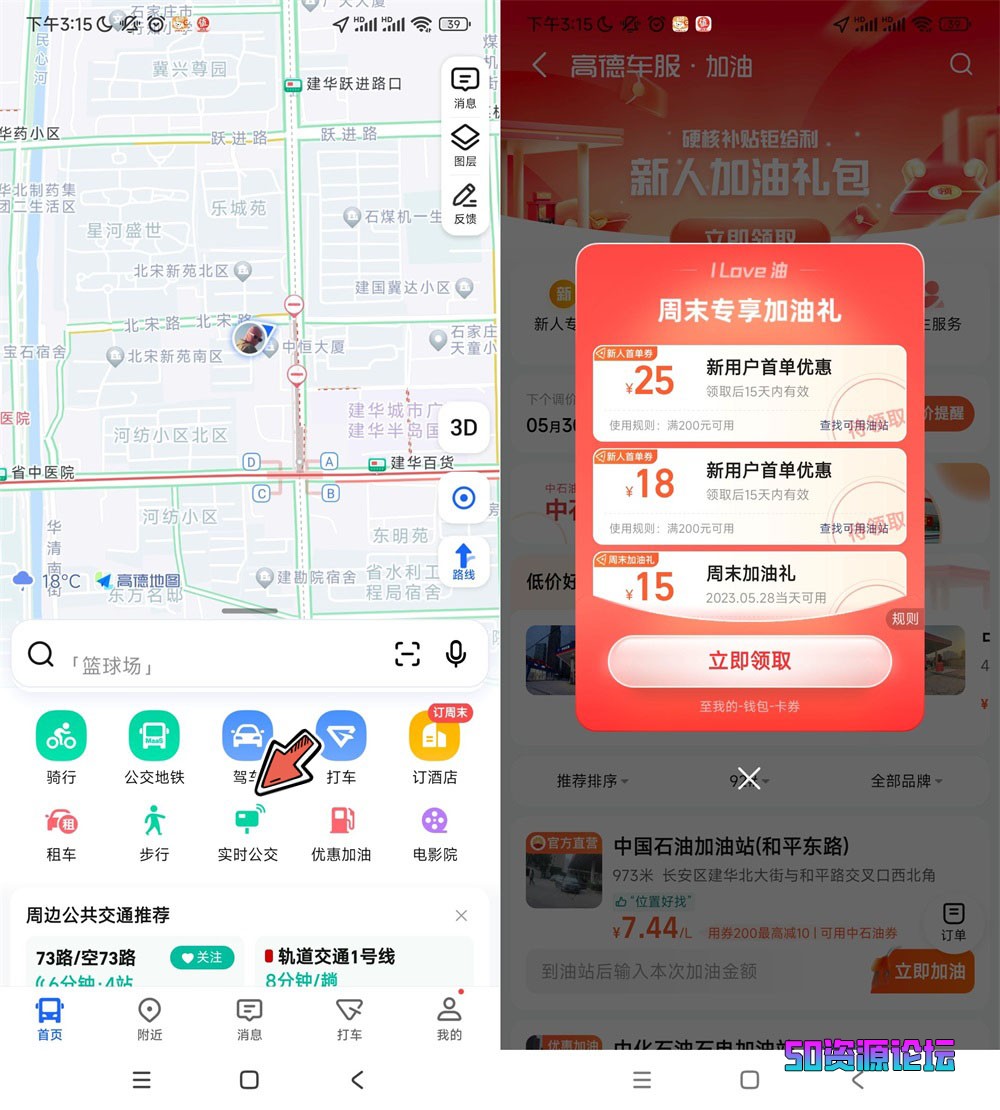Open 反馈 feedback on the map
Image resolution: width=1000 pixels, height=1110 pixels.
pyautogui.click(x=465, y=203)
